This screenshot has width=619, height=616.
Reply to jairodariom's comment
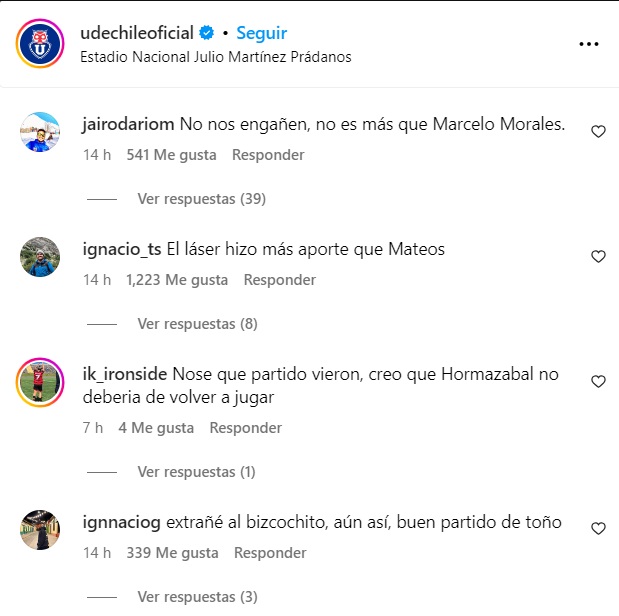268,155
